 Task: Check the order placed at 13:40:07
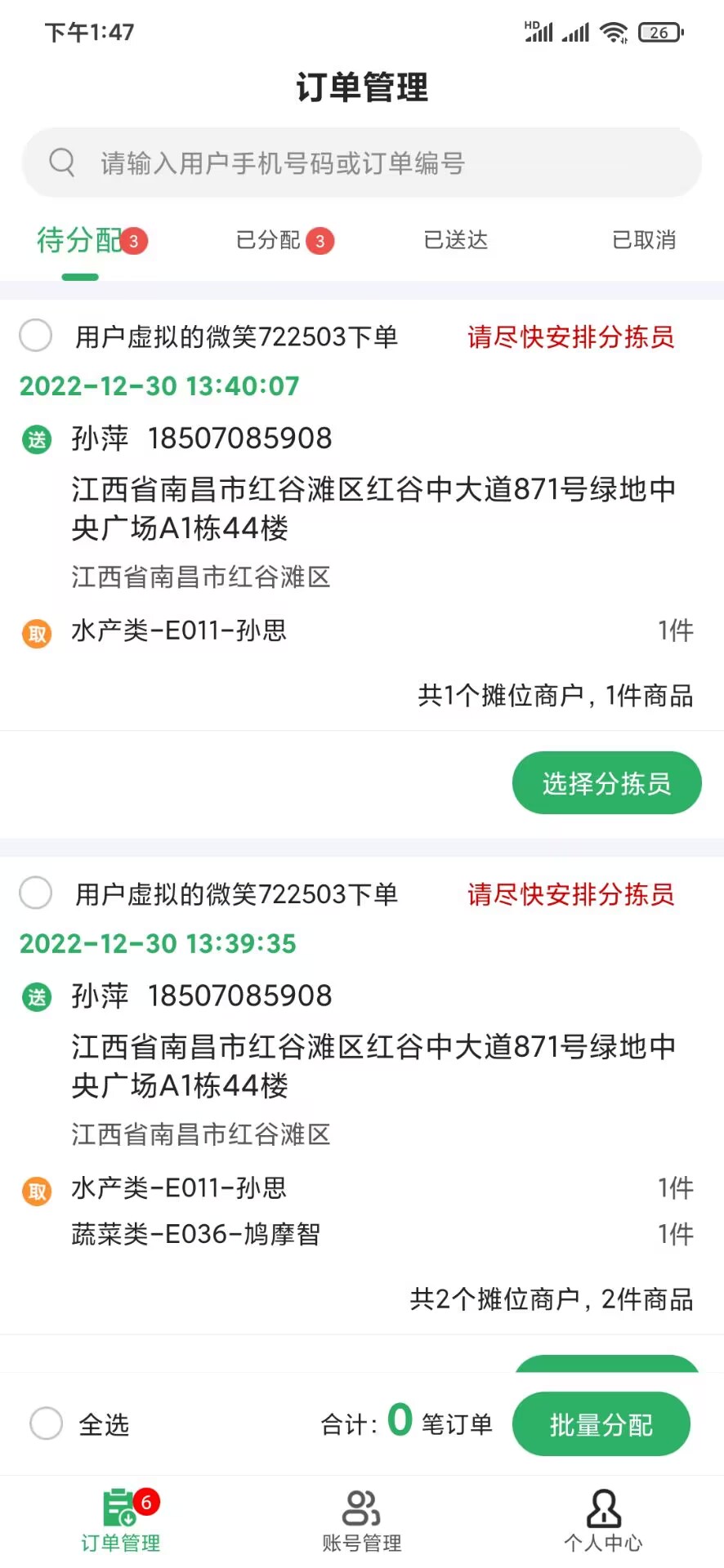pyautogui.click(x=36, y=336)
